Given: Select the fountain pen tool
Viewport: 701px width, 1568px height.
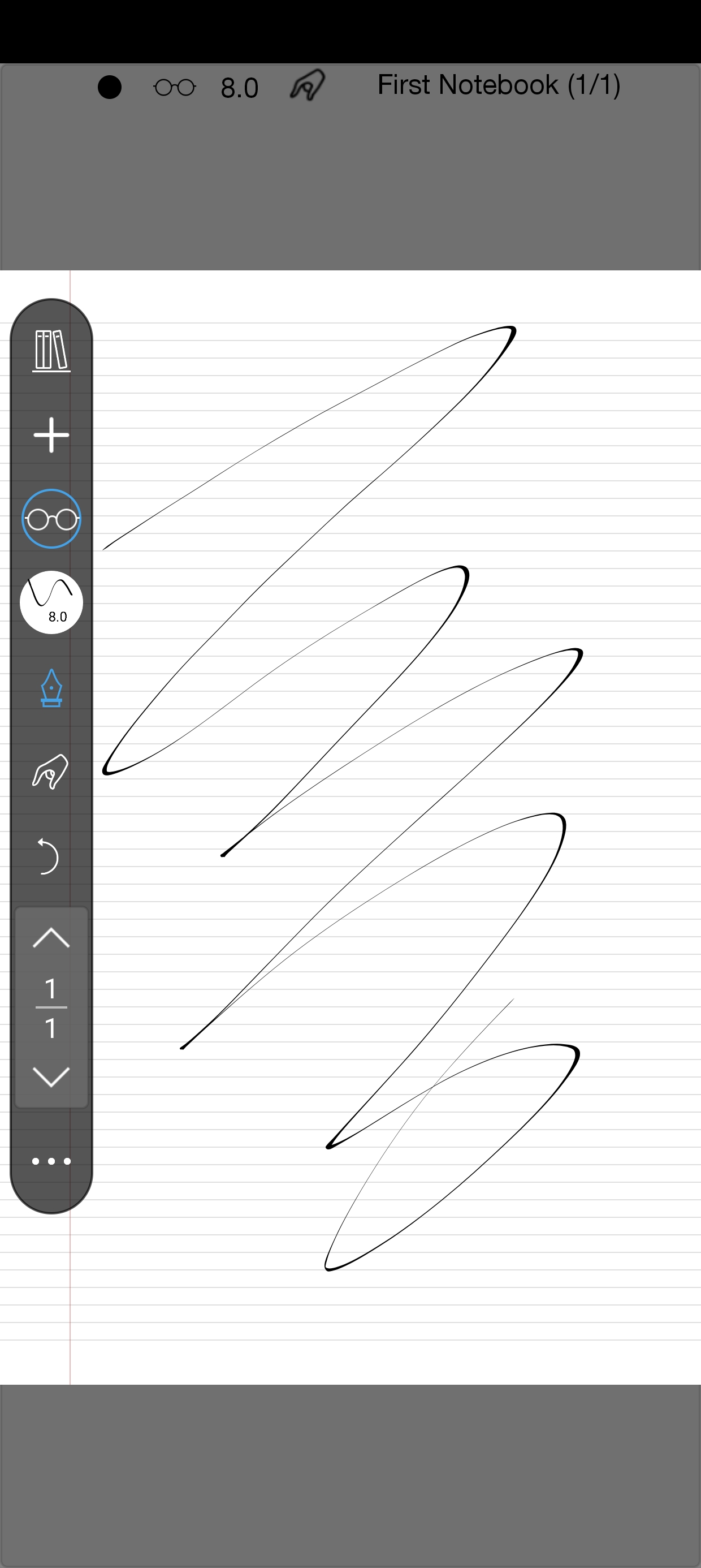Looking at the screenshot, I should (51, 688).
